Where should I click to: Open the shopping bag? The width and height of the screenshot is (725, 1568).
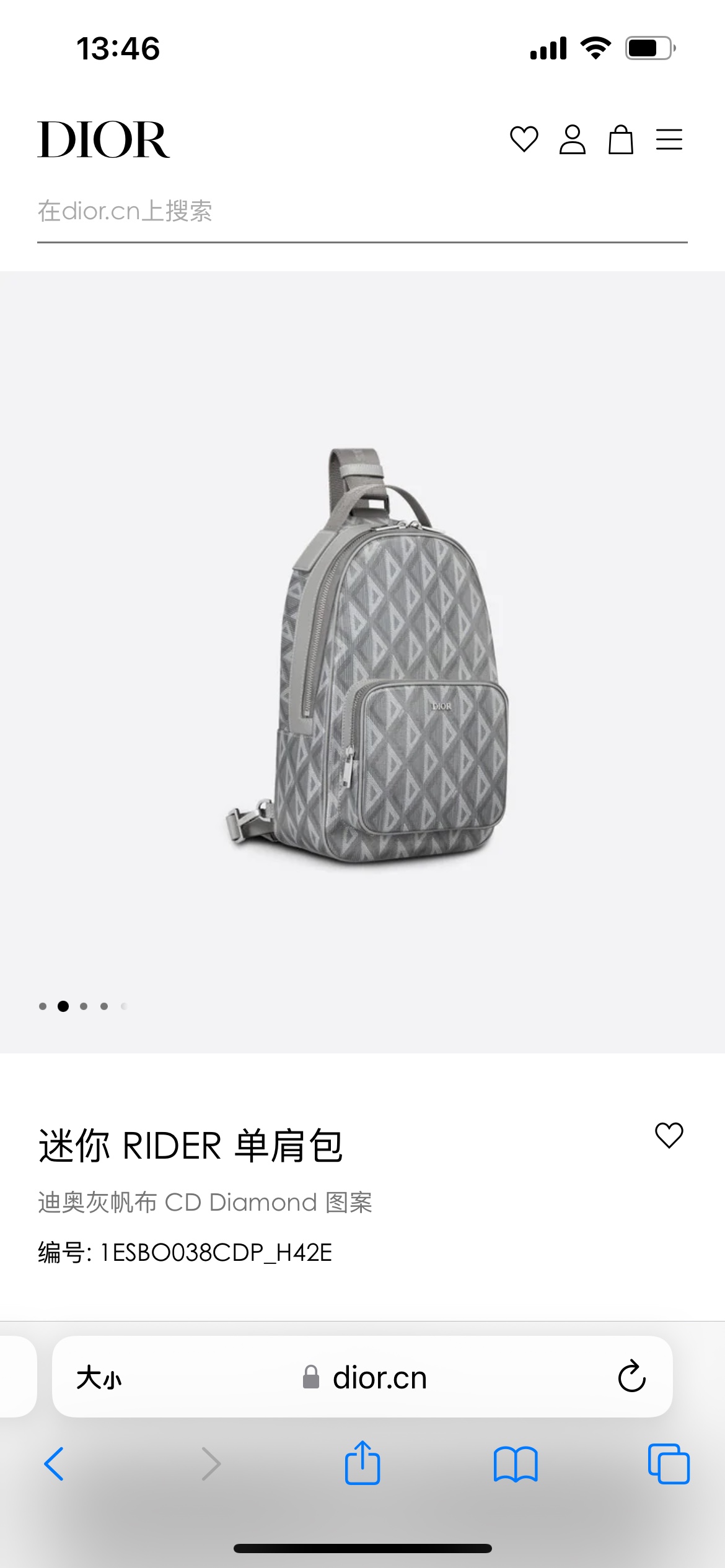[620, 139]
